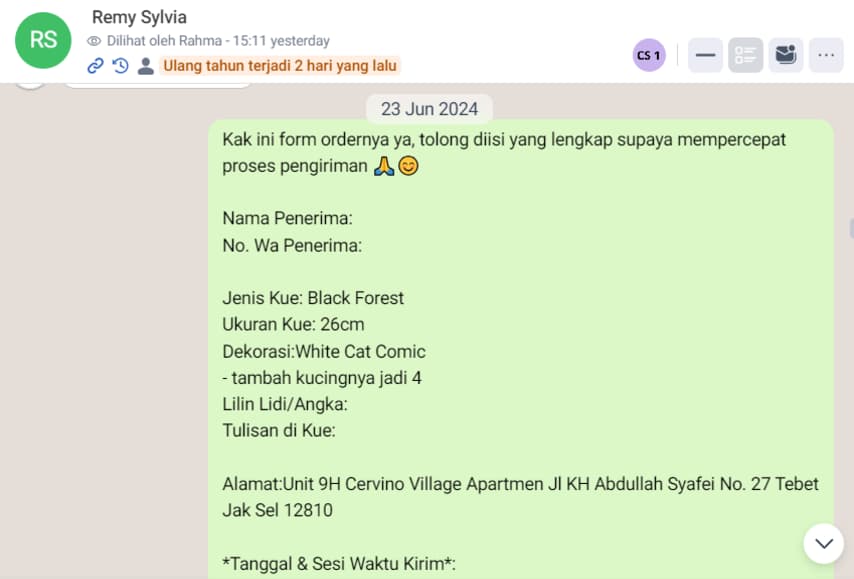Open the list form button in header

click(745, 55)
